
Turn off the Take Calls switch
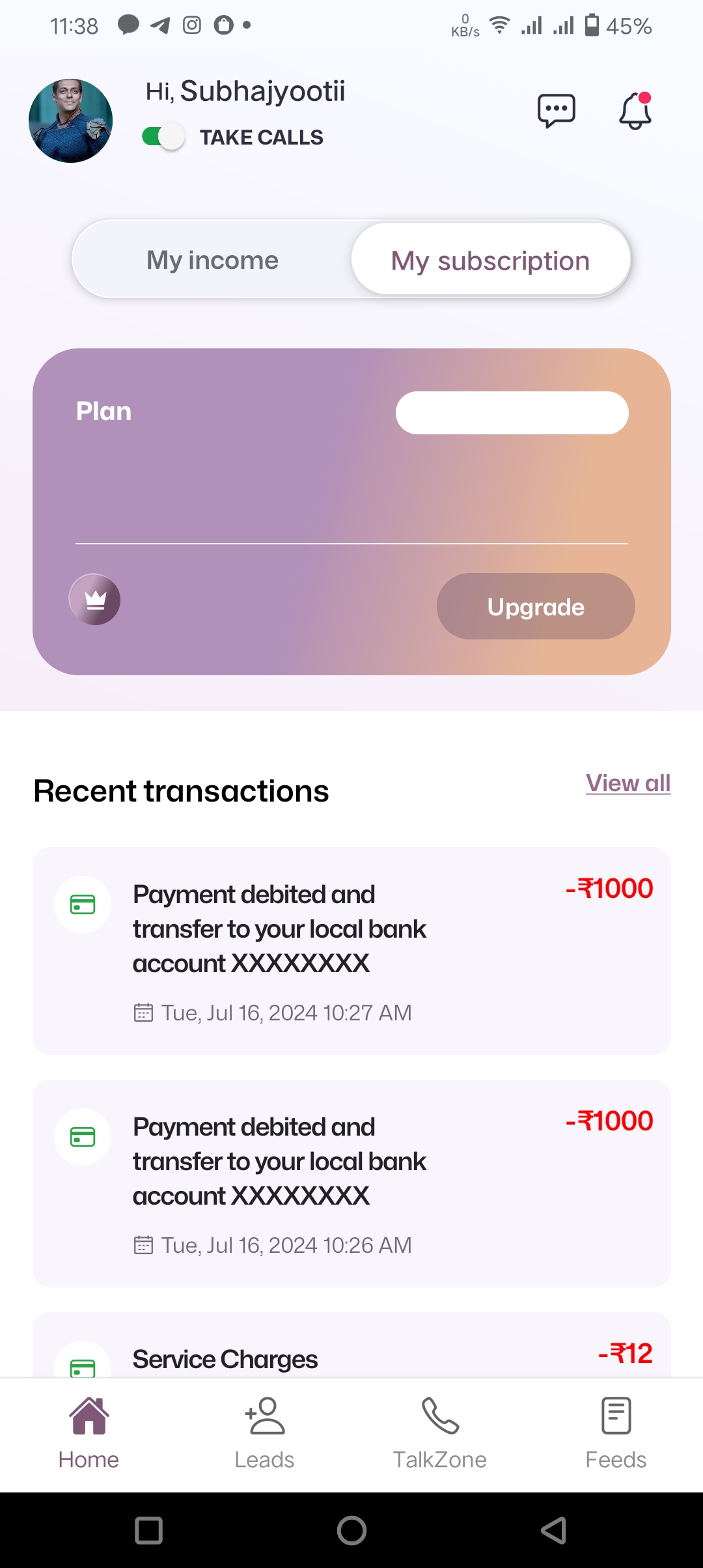(164, 137)
